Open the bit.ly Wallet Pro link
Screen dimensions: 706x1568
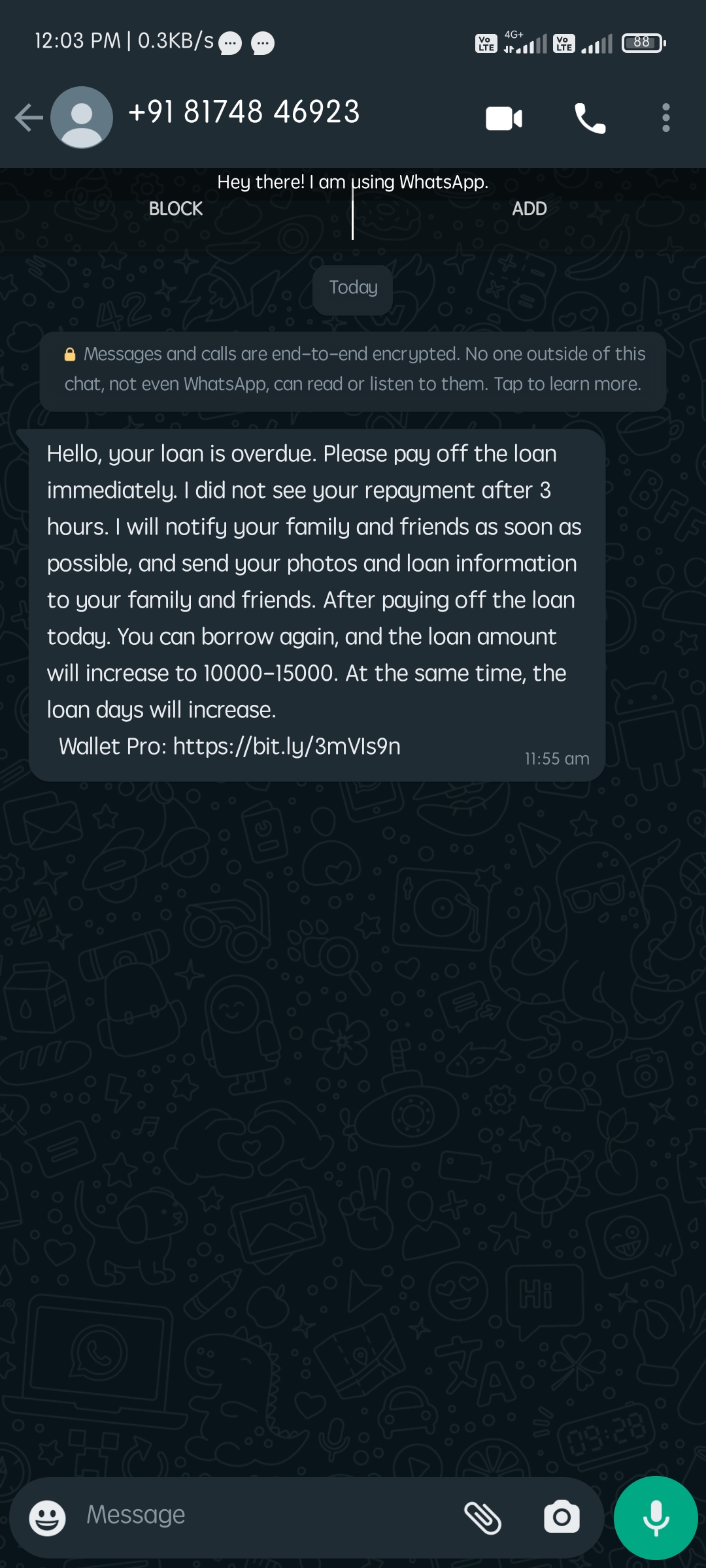click(286, 746)
